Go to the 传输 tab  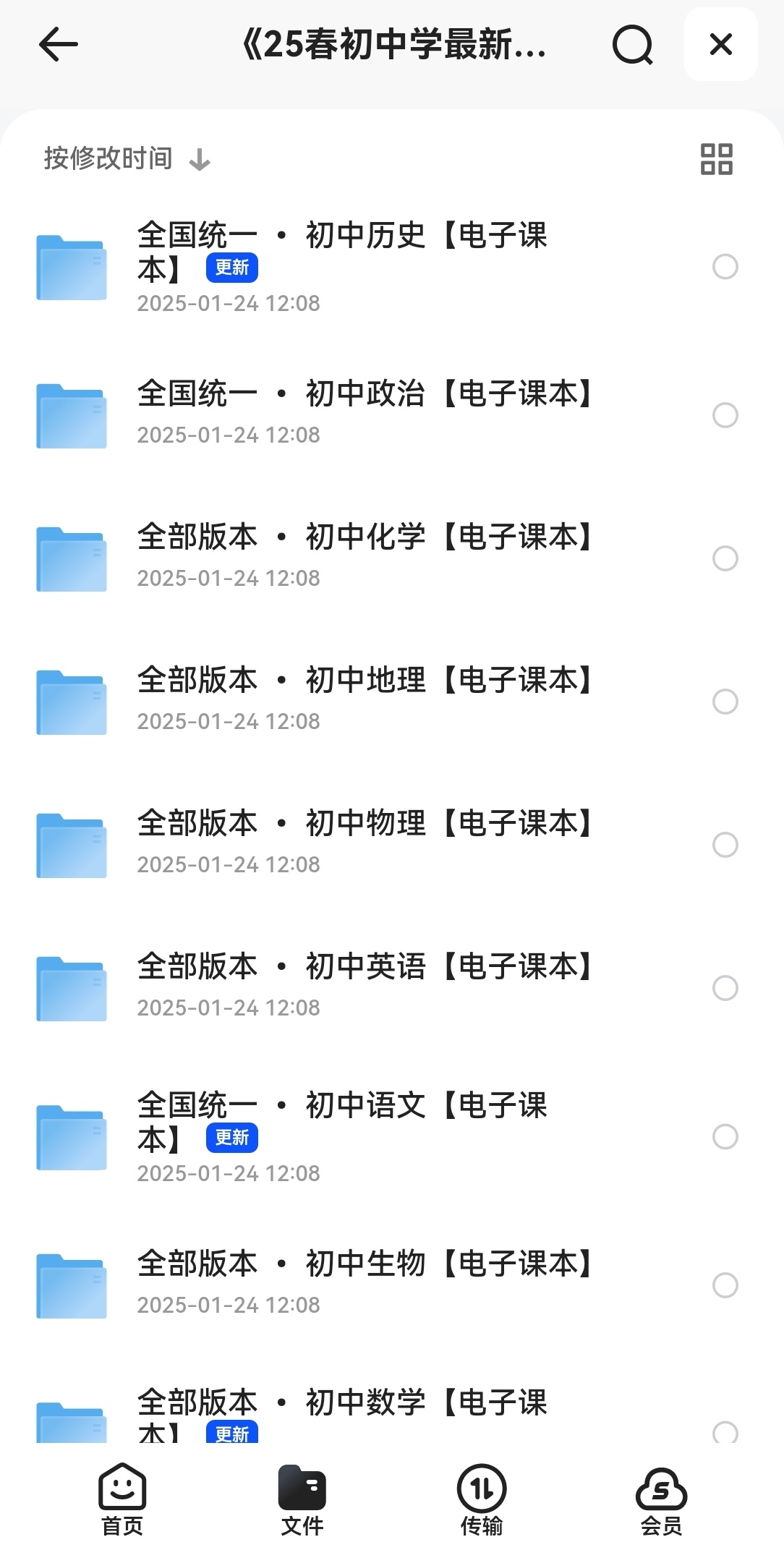click(x=482, y=1500)
